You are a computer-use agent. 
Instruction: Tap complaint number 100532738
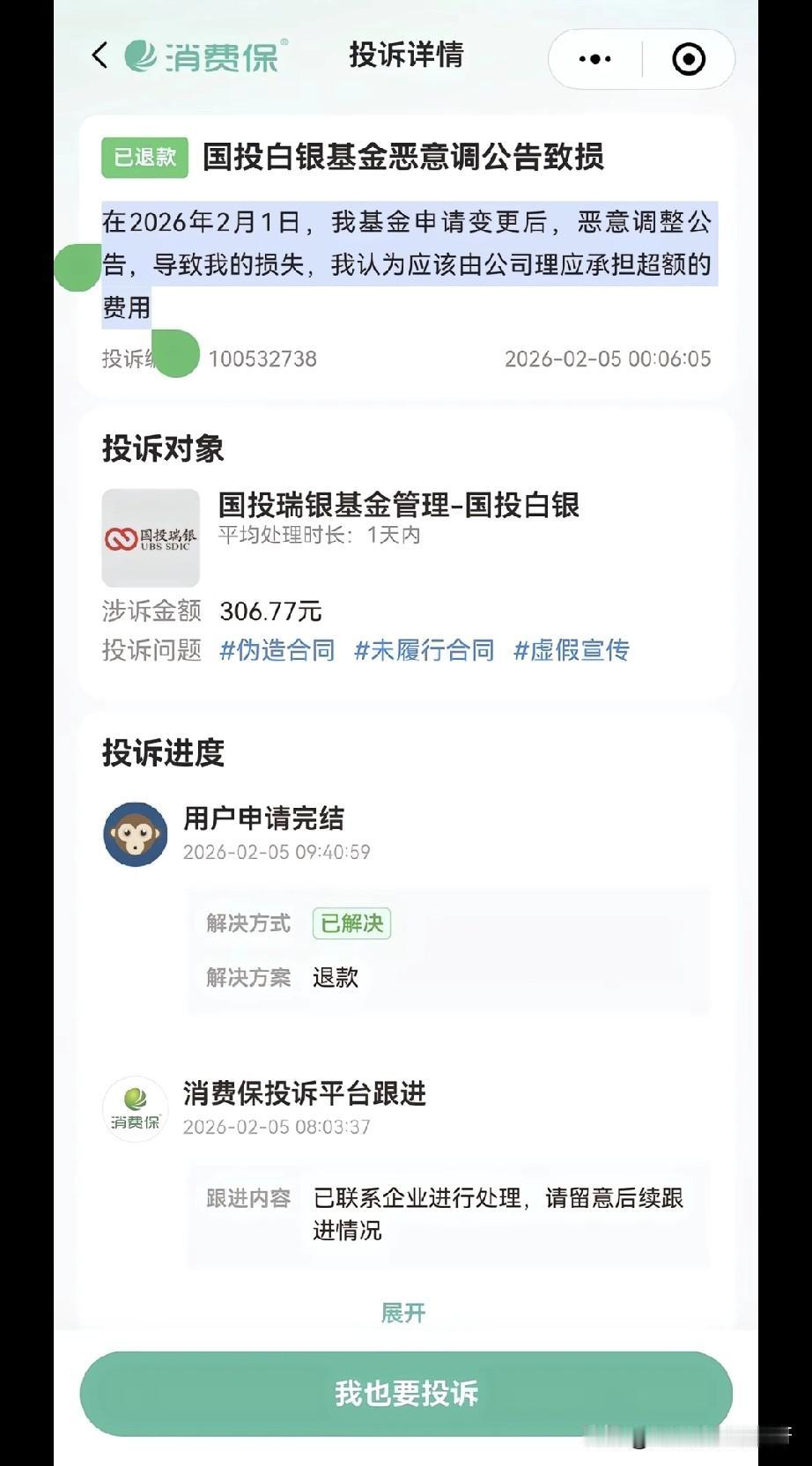[259, 359]
